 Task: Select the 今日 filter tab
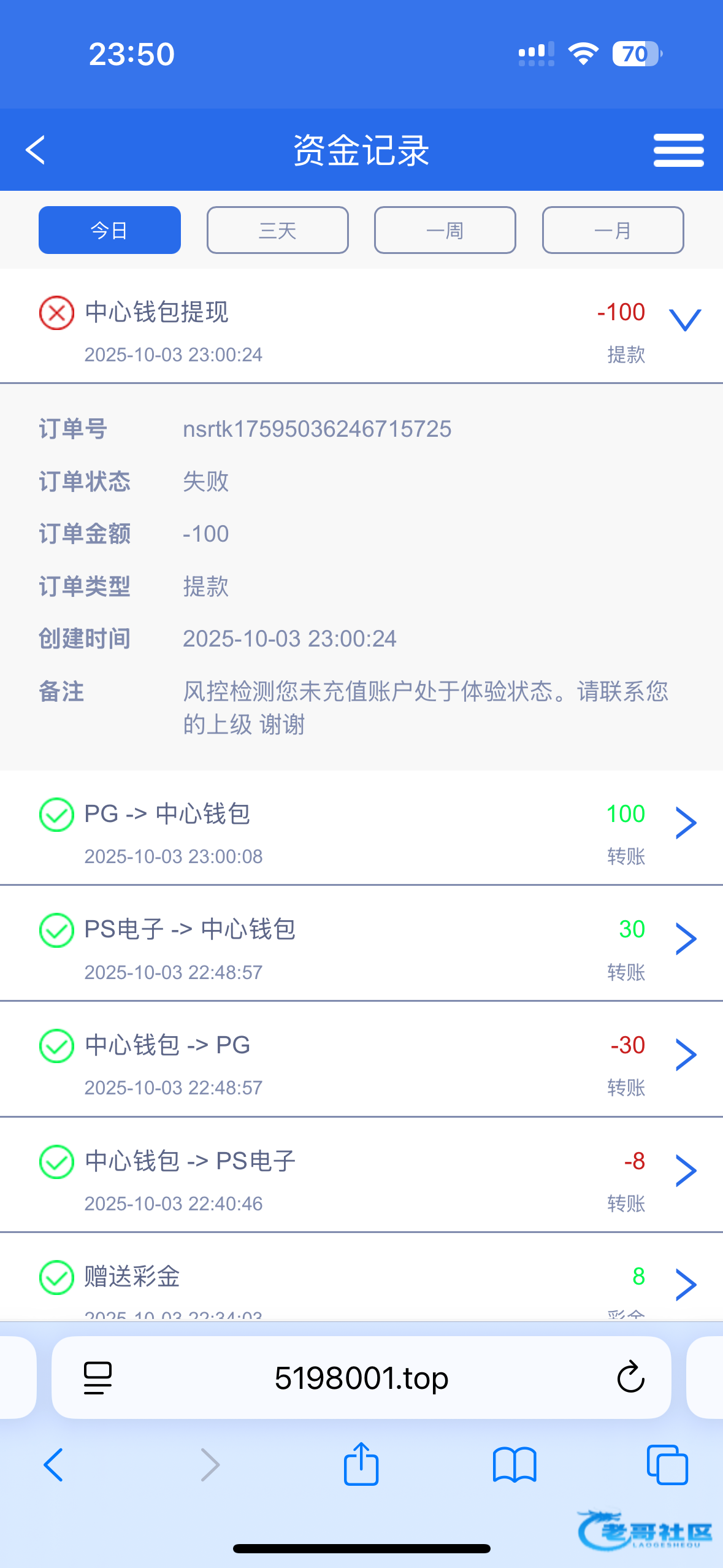click(x=110, y=230)
